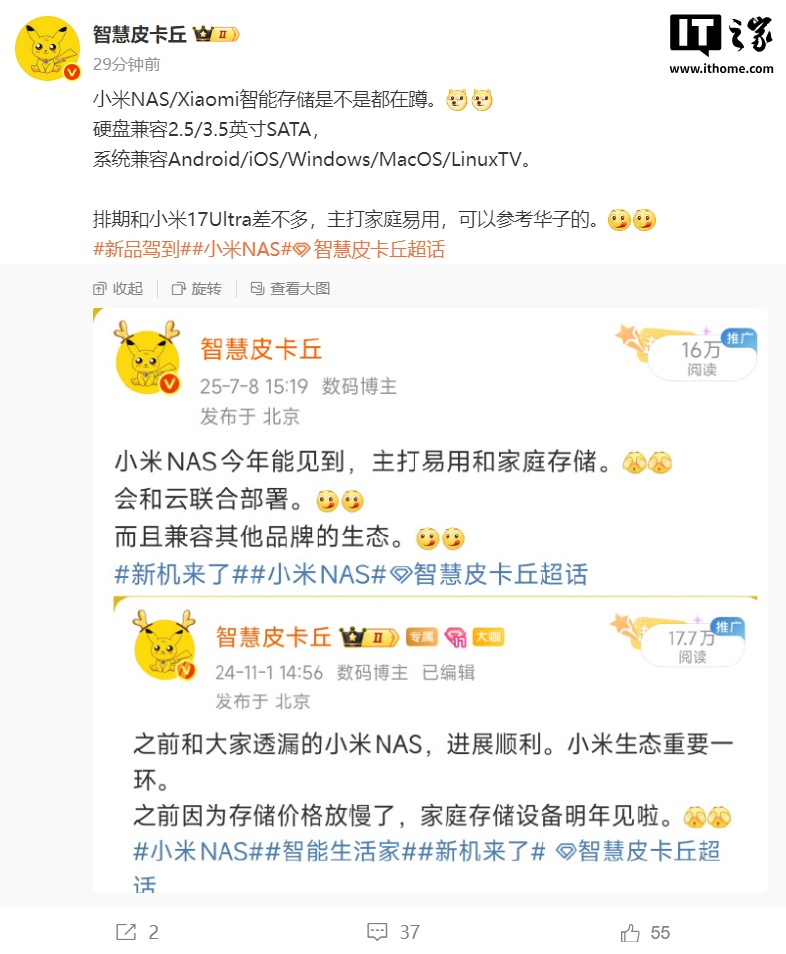
Task: Rotate the image with 旋转
Action: (x=196, y=288)
